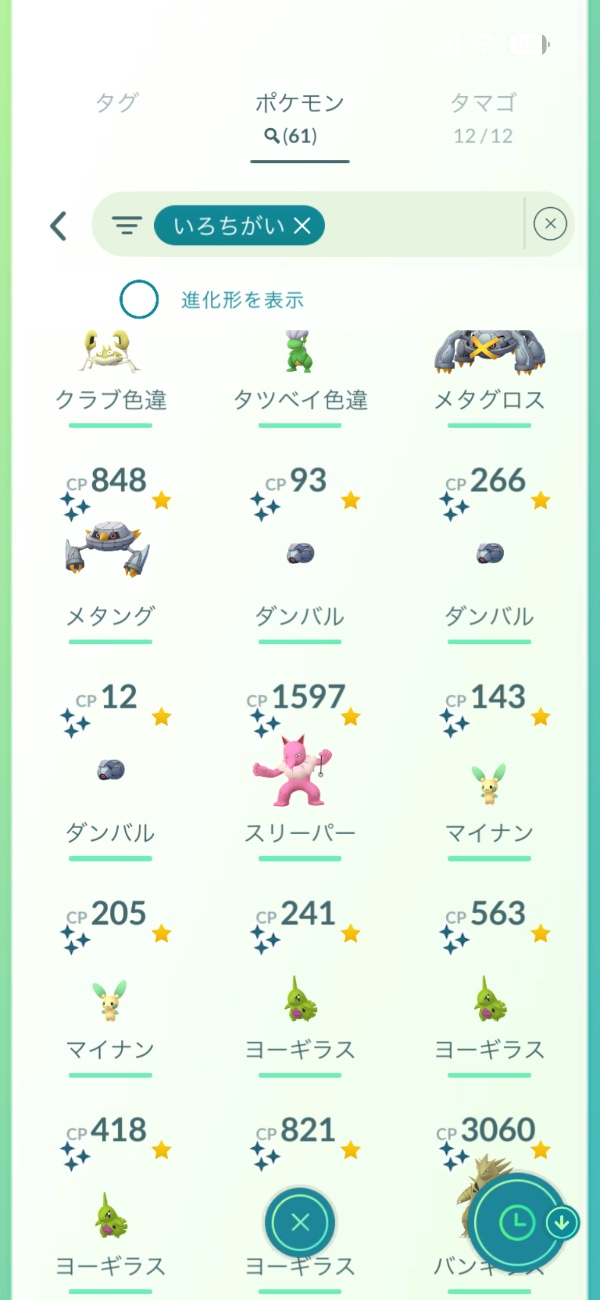
Task: Enable 進化形を表示 option
Action: (140, 299)
